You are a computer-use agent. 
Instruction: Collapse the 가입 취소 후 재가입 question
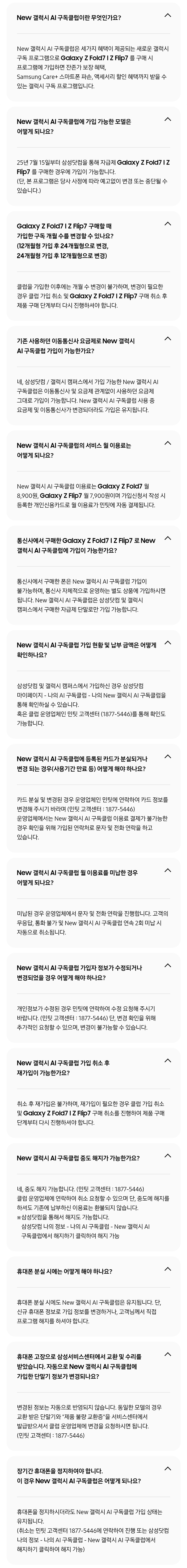click(x=168, y=1061)
